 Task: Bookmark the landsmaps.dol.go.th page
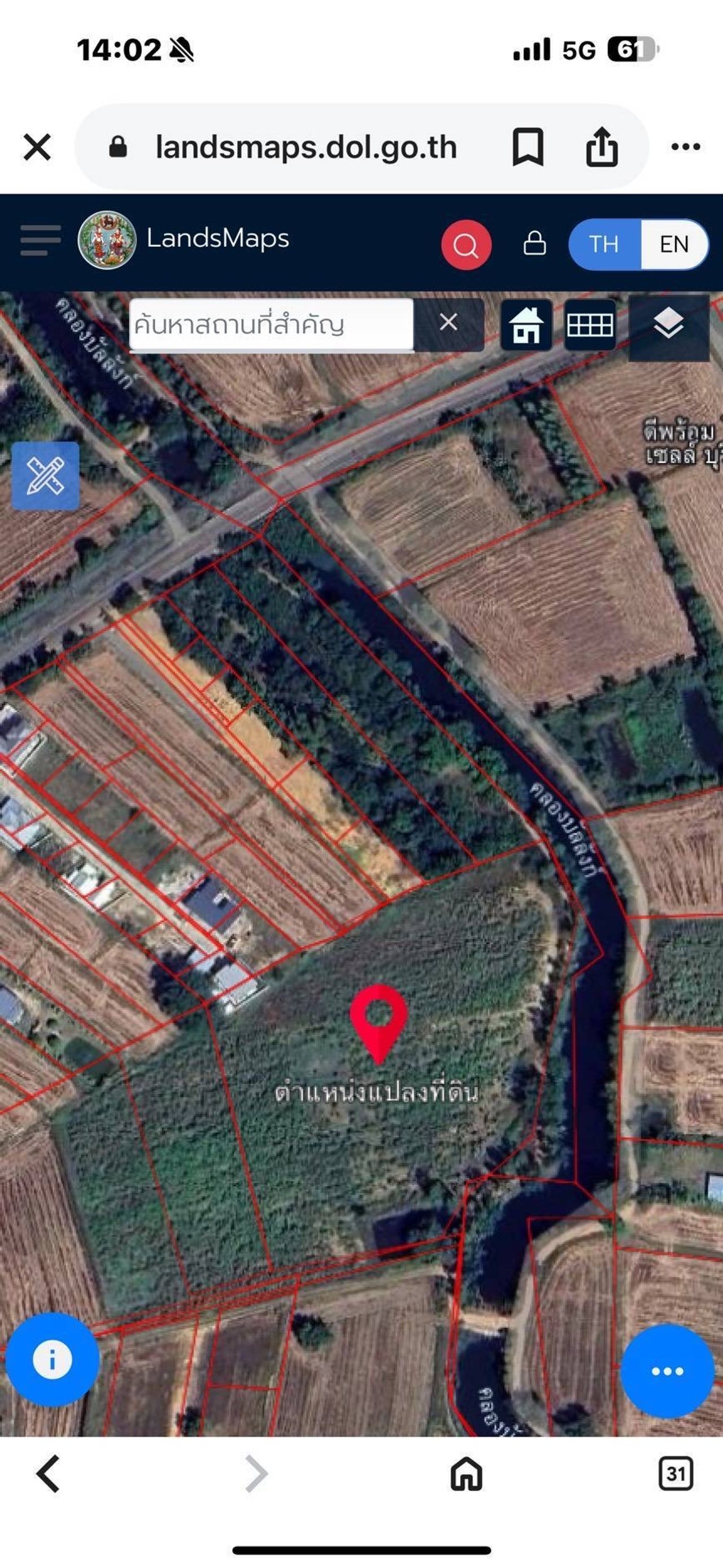tap(528, 147)
